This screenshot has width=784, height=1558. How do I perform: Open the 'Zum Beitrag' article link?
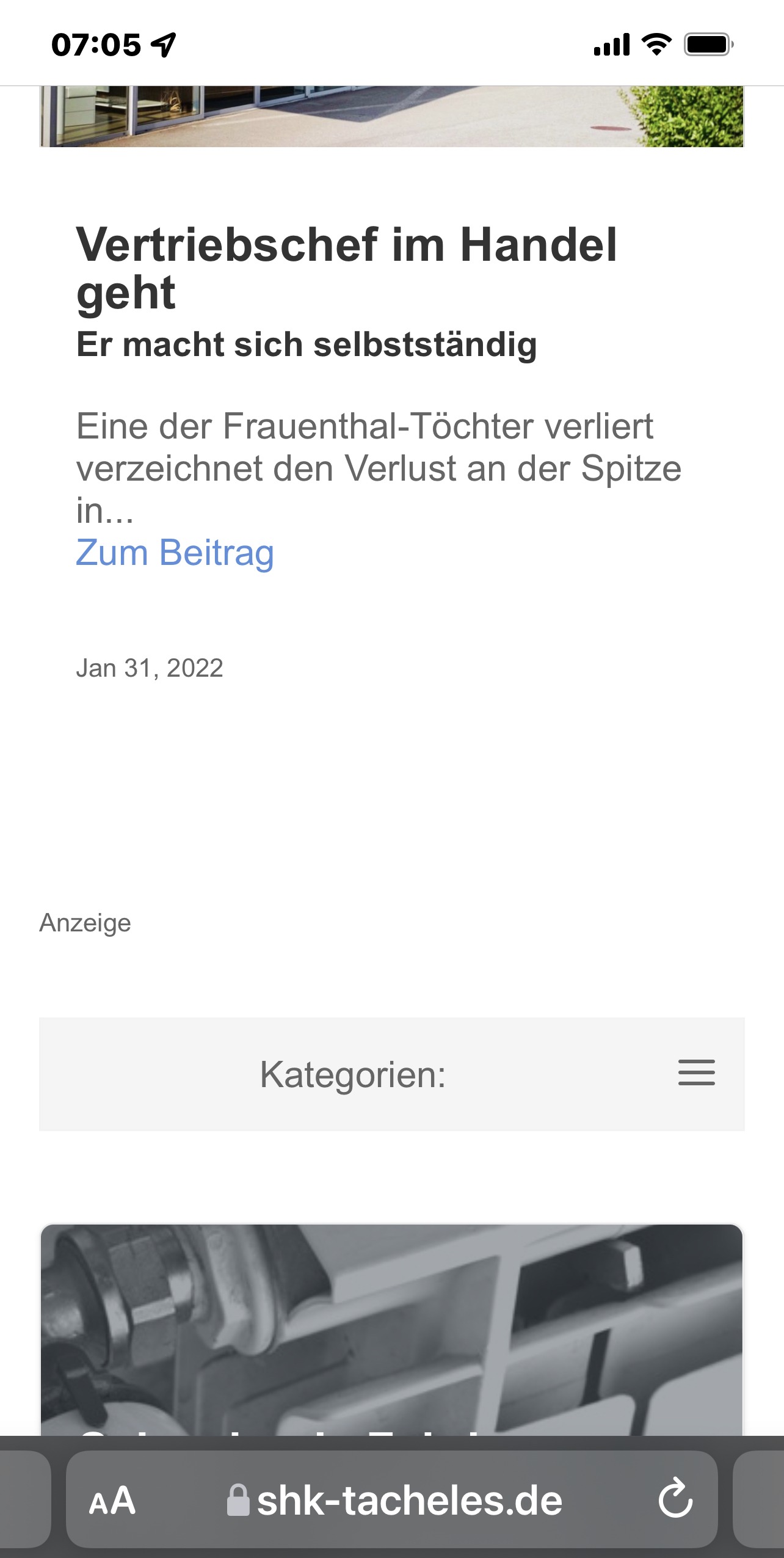coord(175,553)
